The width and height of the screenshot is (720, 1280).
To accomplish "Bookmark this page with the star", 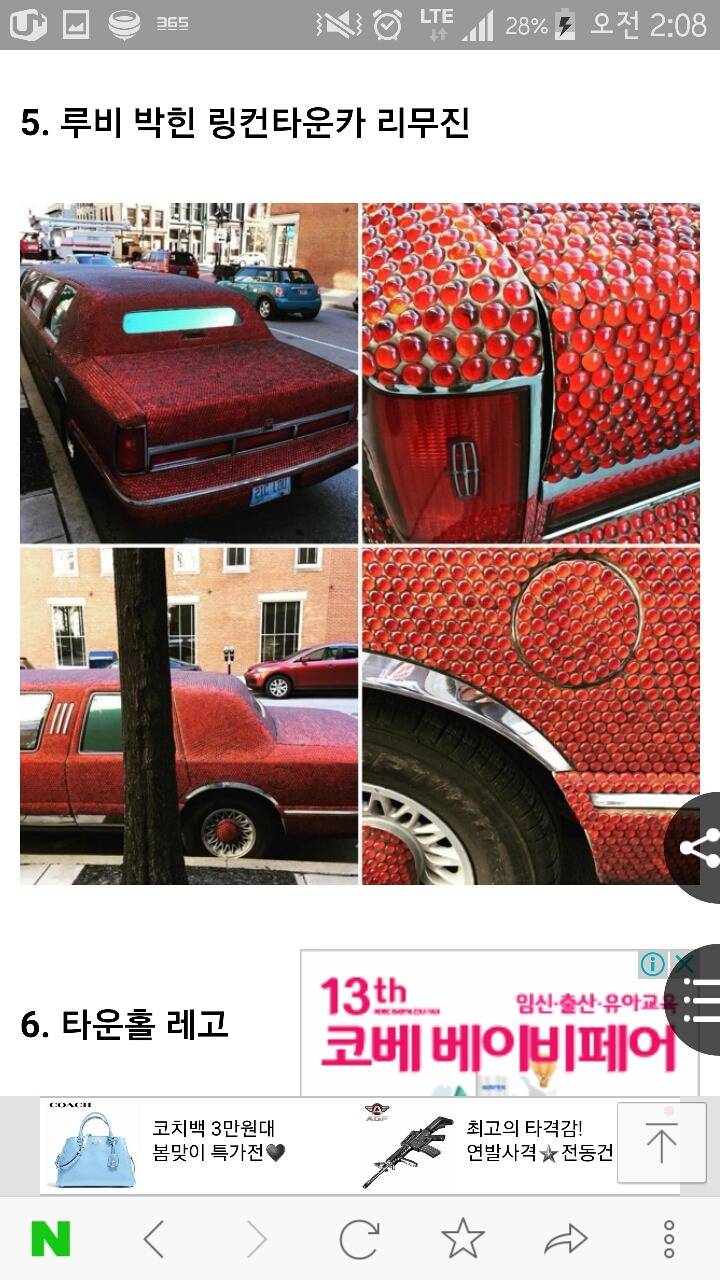I will (x=463, y=1240).
